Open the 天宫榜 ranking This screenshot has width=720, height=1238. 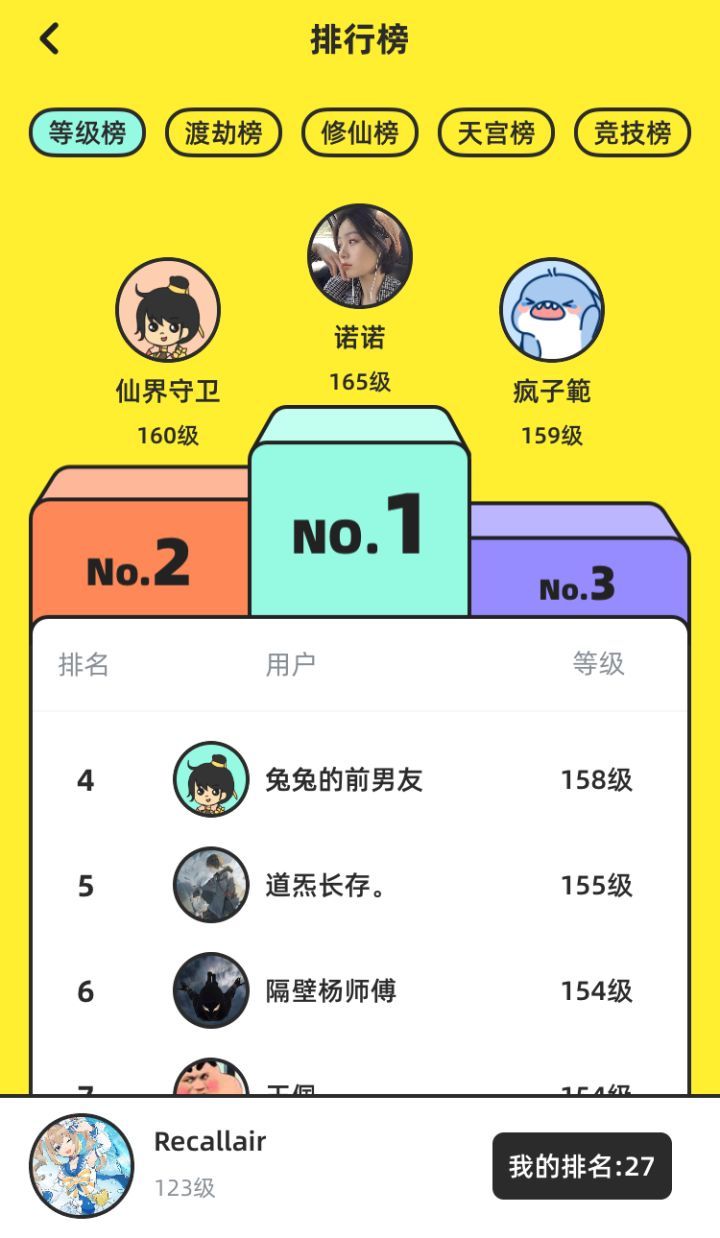coord(495,131)
